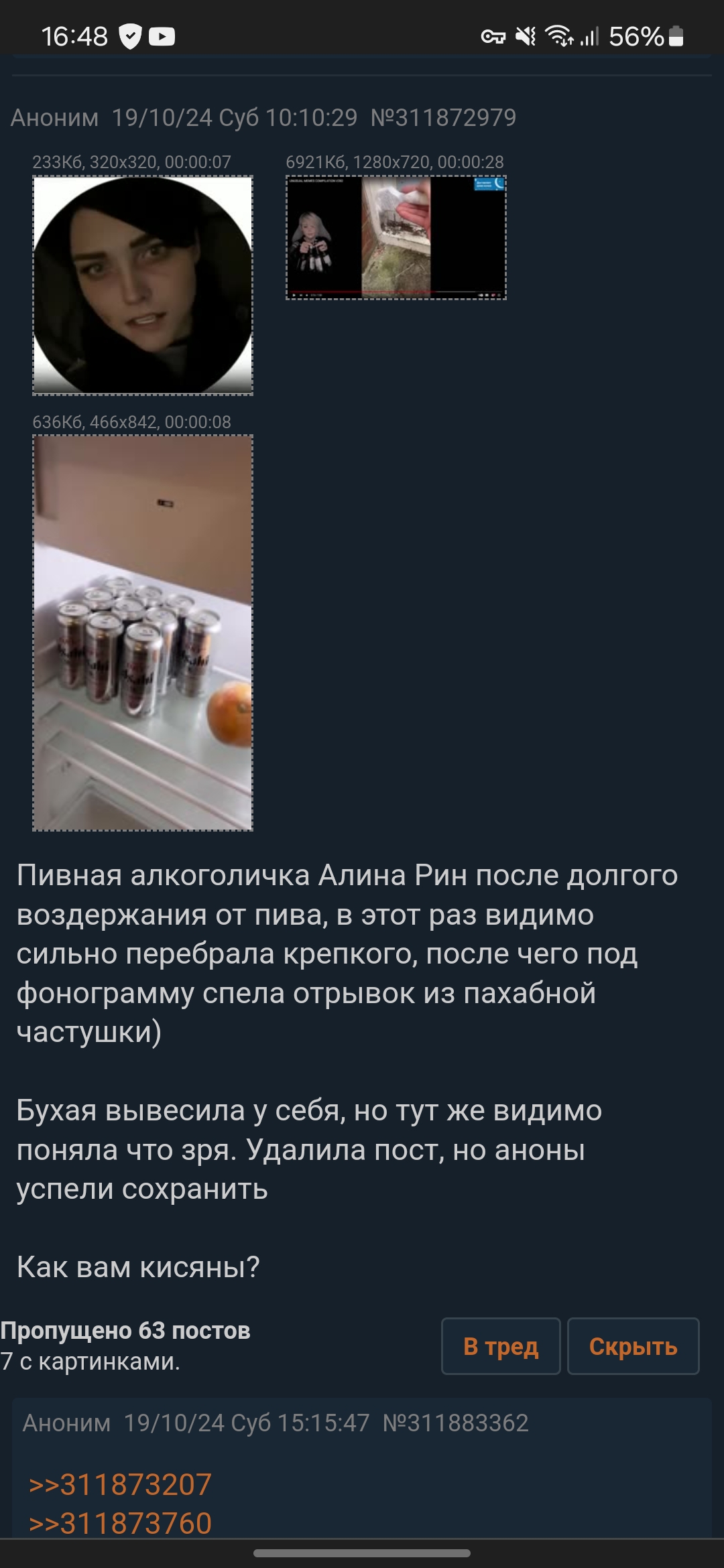
Task: Open the 466x842 fridge video thumbnail
Action: (x=143, y=633)
